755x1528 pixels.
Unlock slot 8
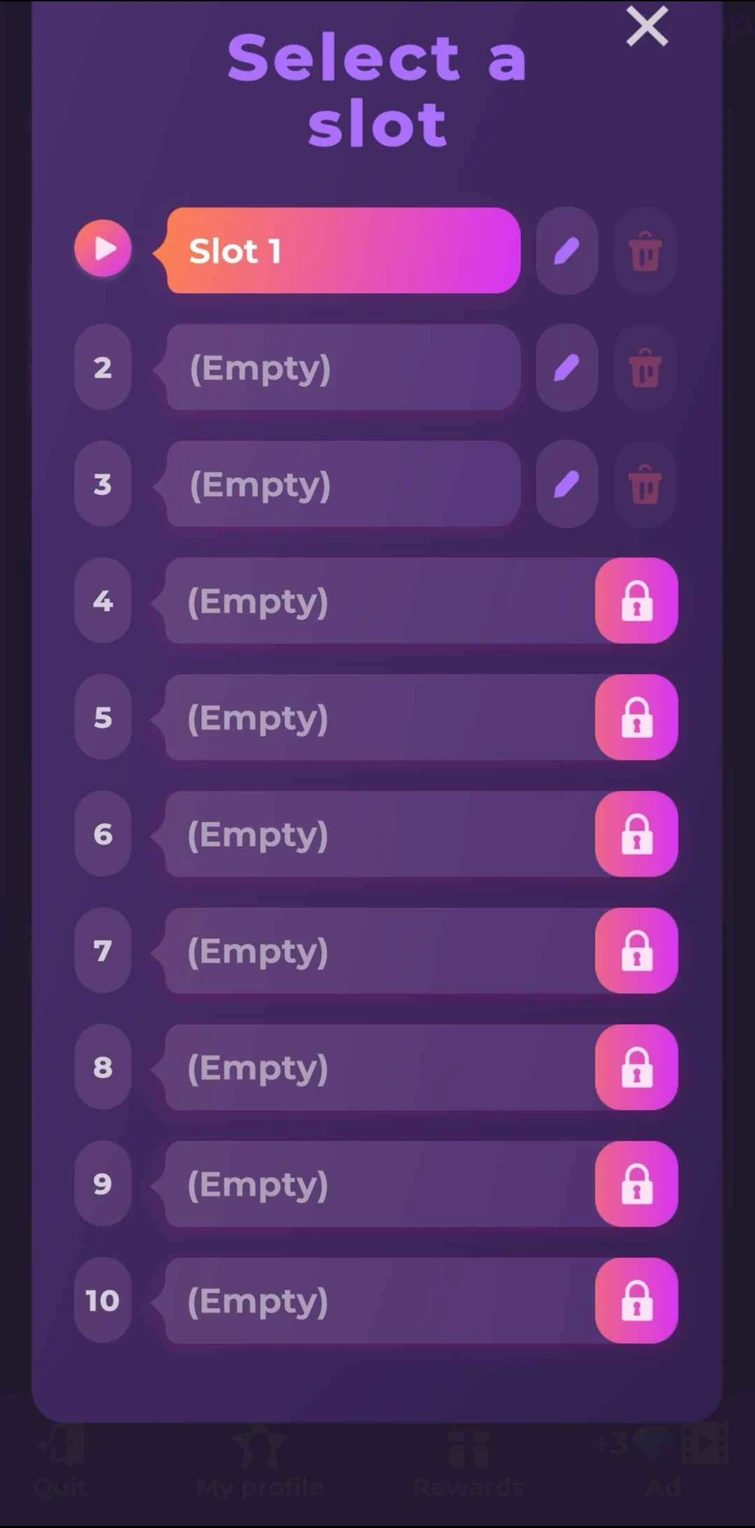[x=637, y=1068]
